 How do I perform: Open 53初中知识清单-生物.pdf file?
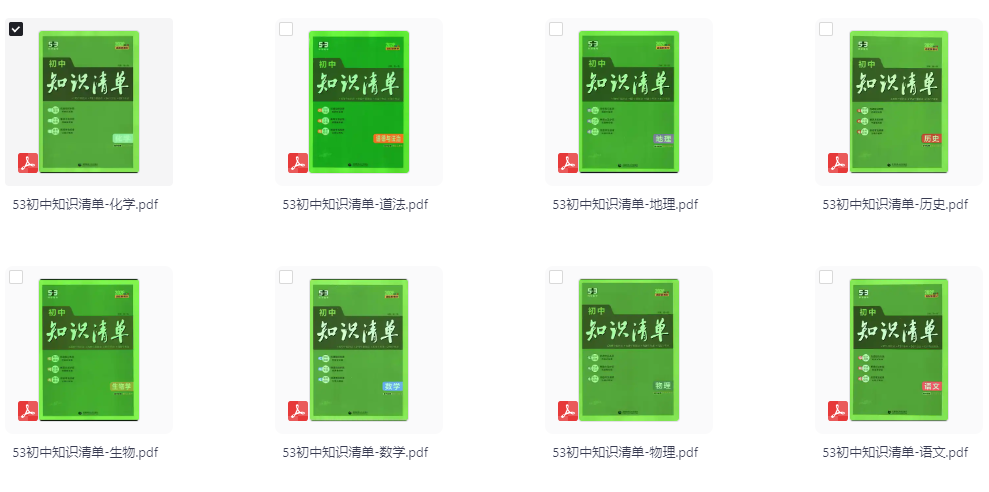89,350
